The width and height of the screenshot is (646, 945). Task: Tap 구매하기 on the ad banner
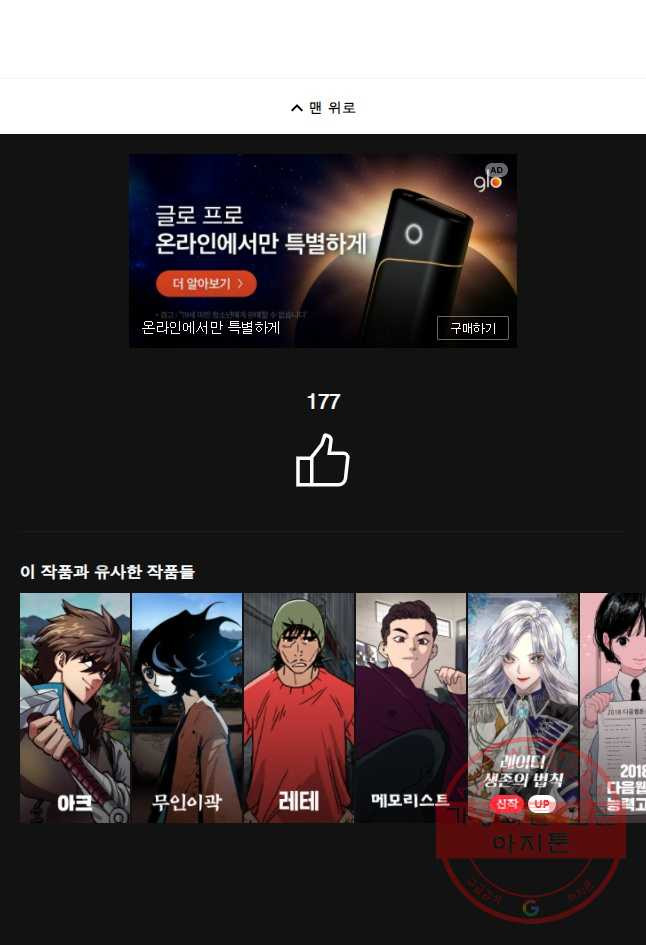[x=472, y=328]
